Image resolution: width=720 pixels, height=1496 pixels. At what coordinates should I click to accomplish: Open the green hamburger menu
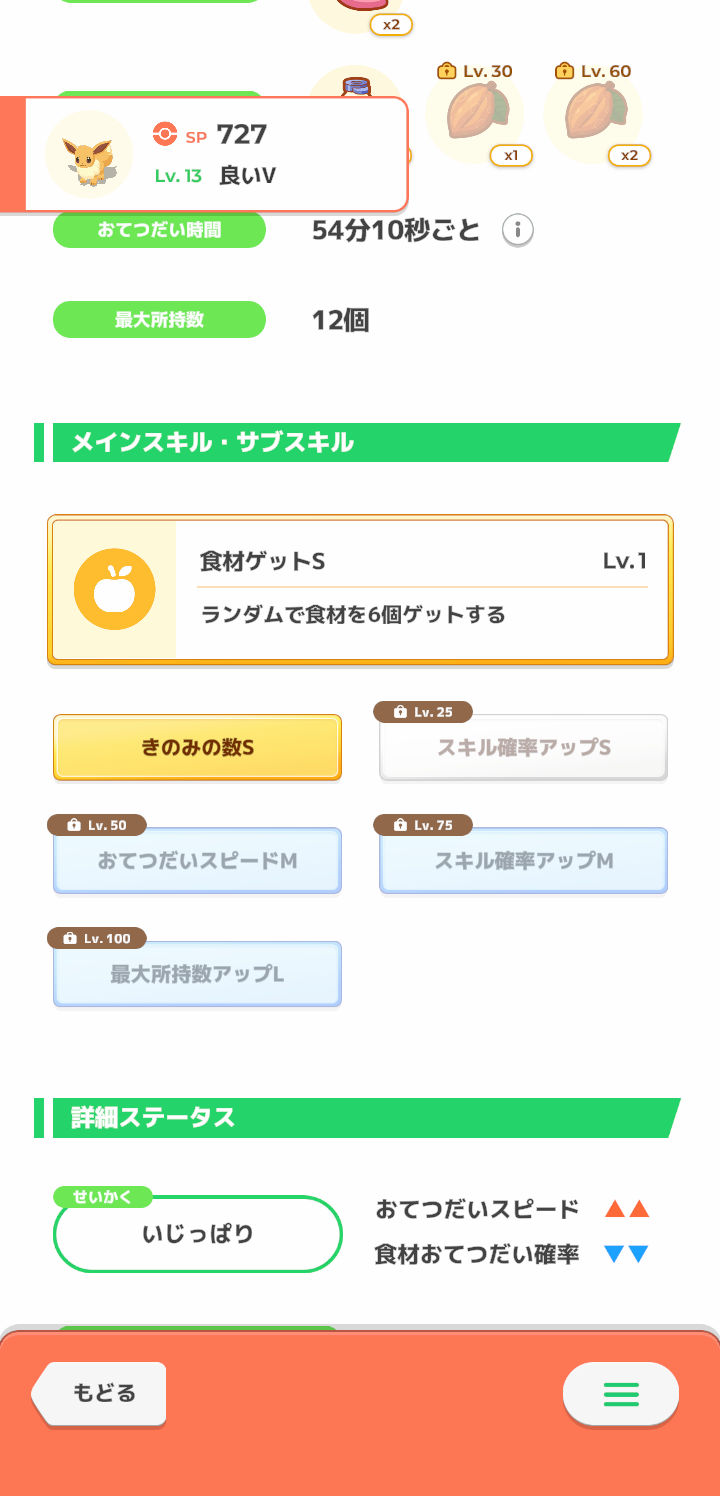(621, 1393)
